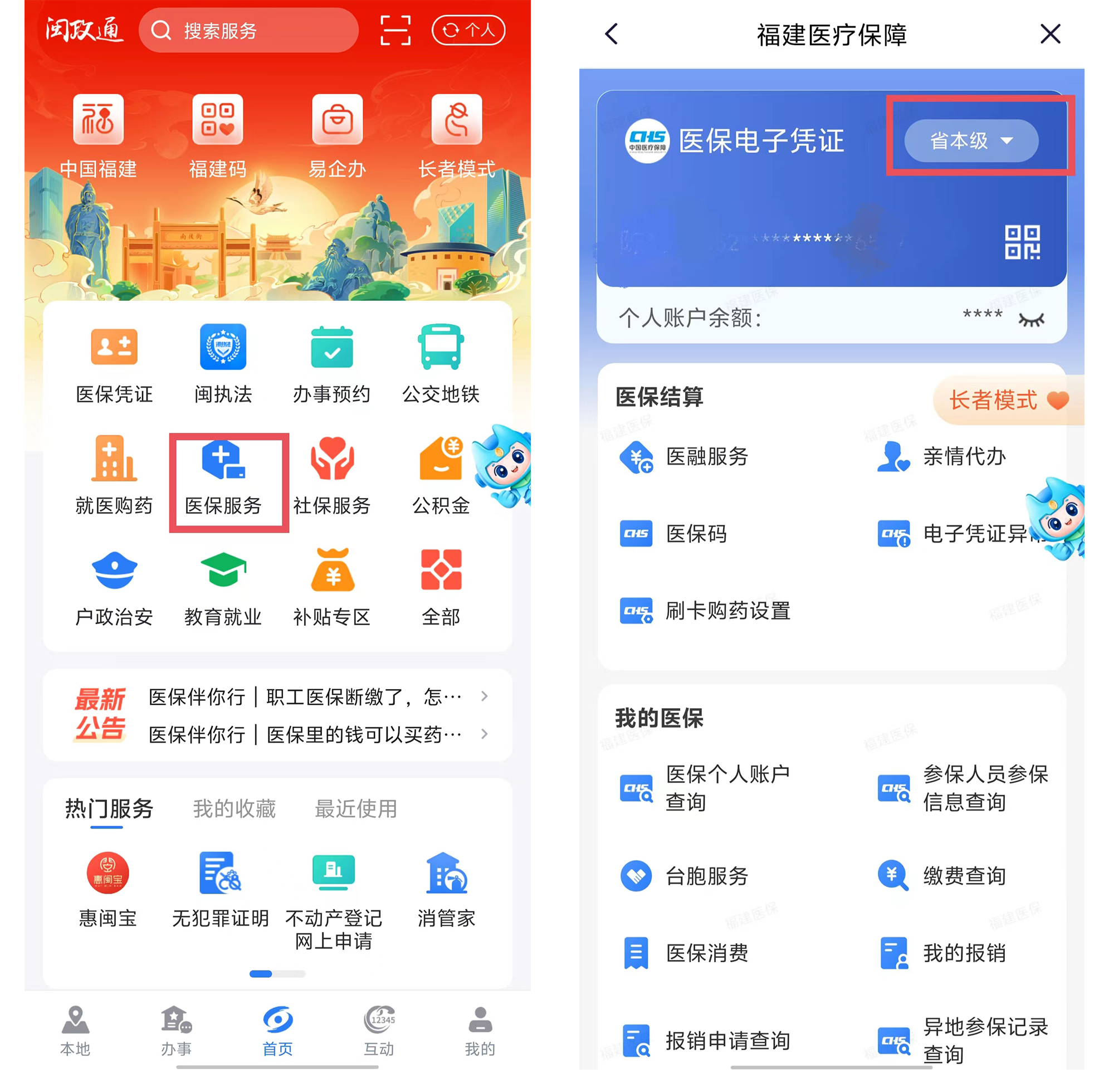Switch to 最近使用 tab
This screenshot has height=1092, width=1094.
coord(355,809)
